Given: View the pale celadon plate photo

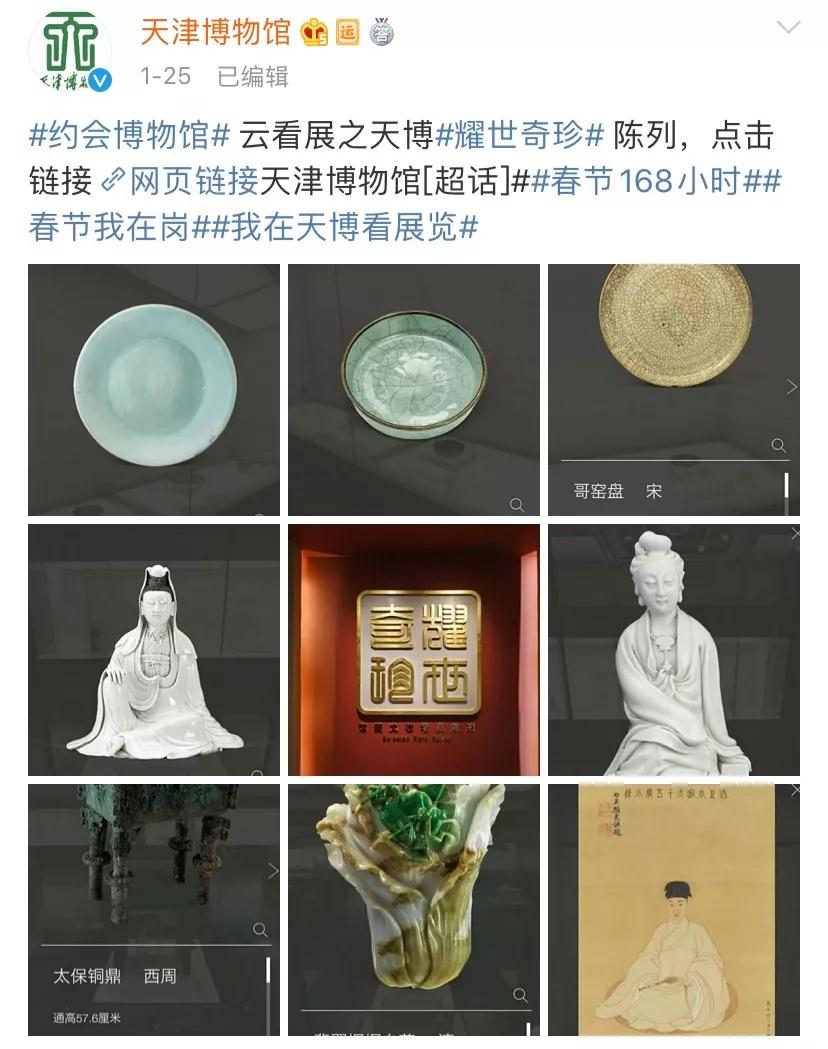Looking at the screenshot, I should click(153, 390).
